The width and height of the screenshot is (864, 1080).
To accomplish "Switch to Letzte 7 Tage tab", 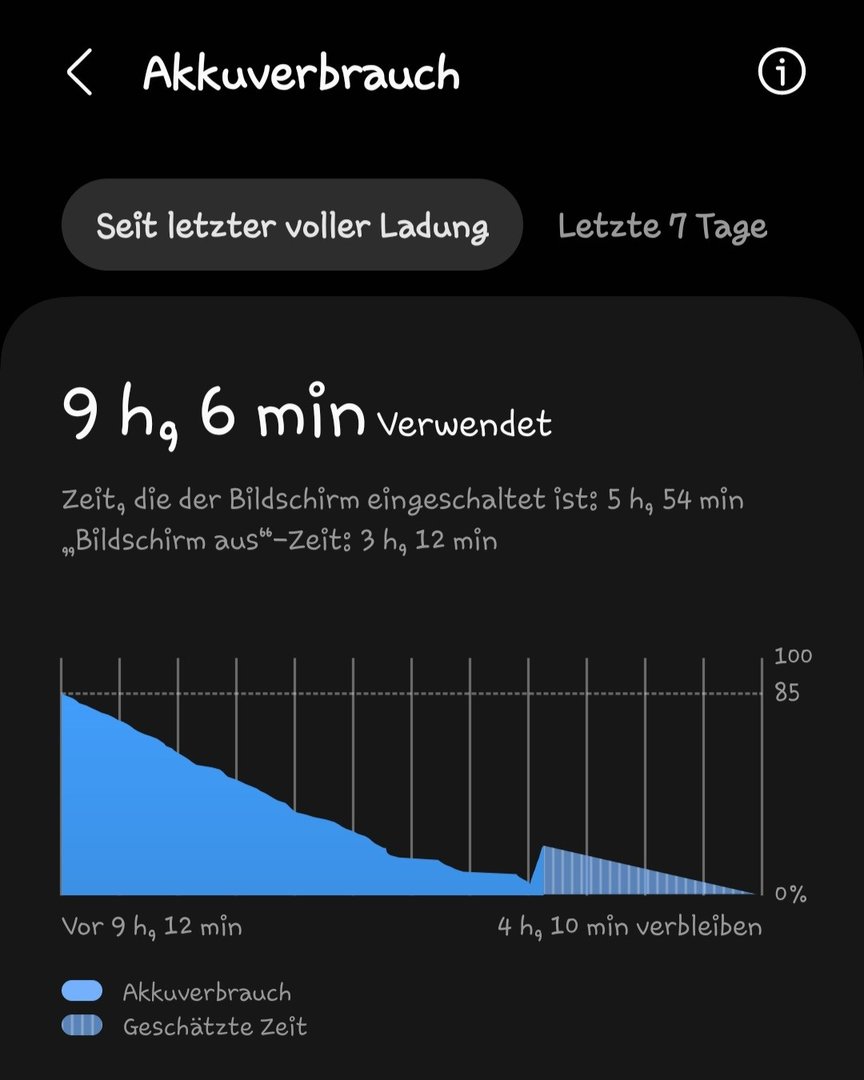I will (x=662, y=226).
